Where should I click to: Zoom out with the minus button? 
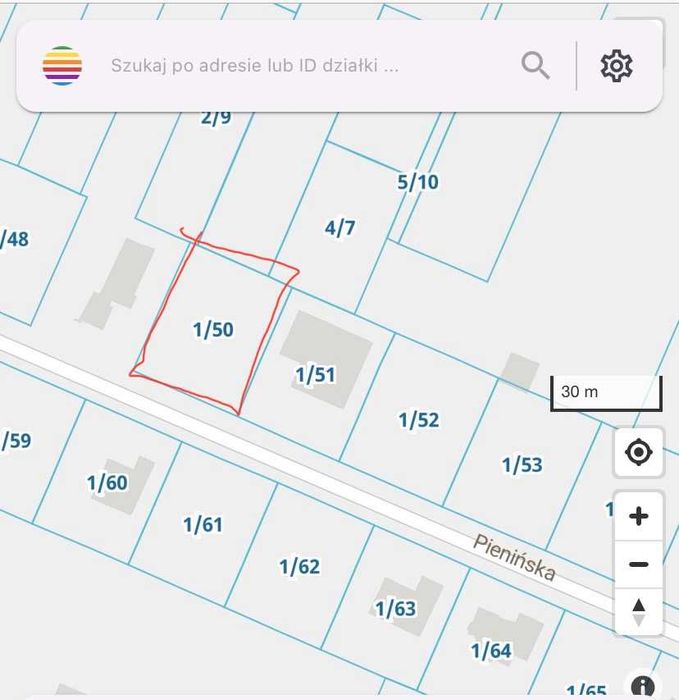coord(638,564)
